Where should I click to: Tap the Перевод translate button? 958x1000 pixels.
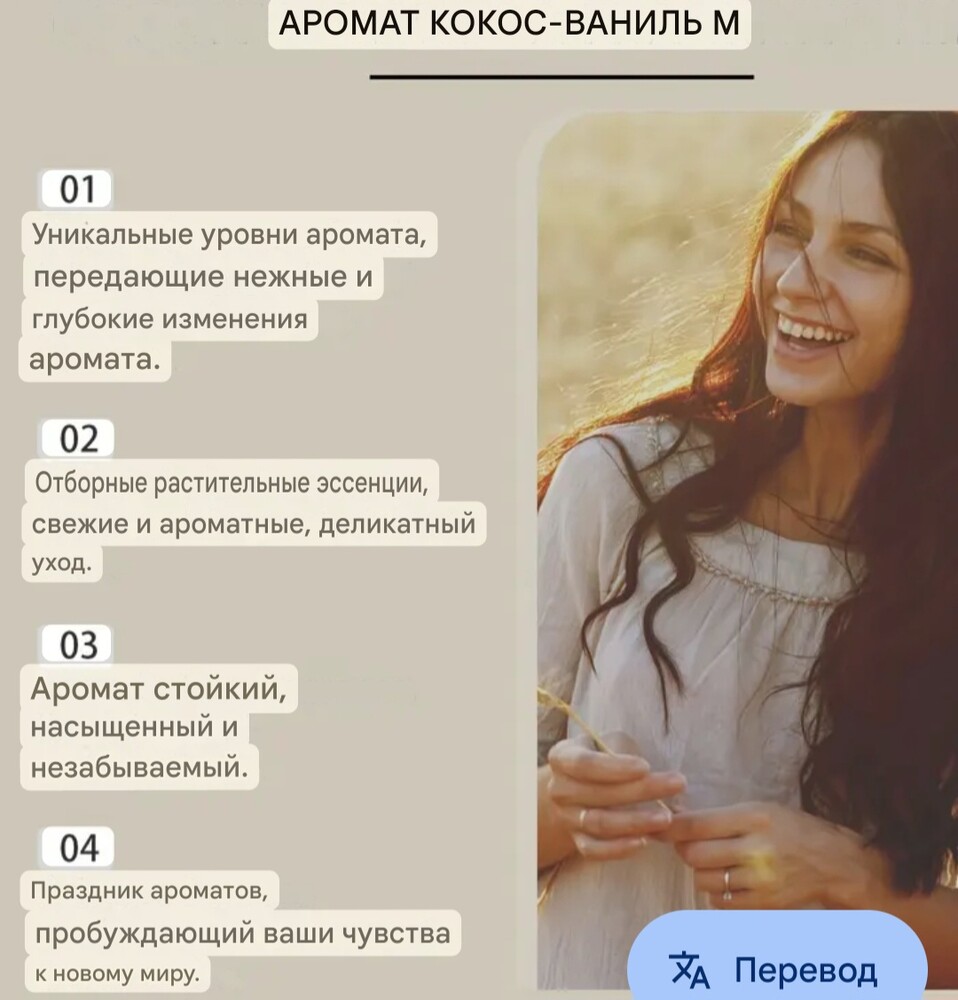click(x=778, y=967)
